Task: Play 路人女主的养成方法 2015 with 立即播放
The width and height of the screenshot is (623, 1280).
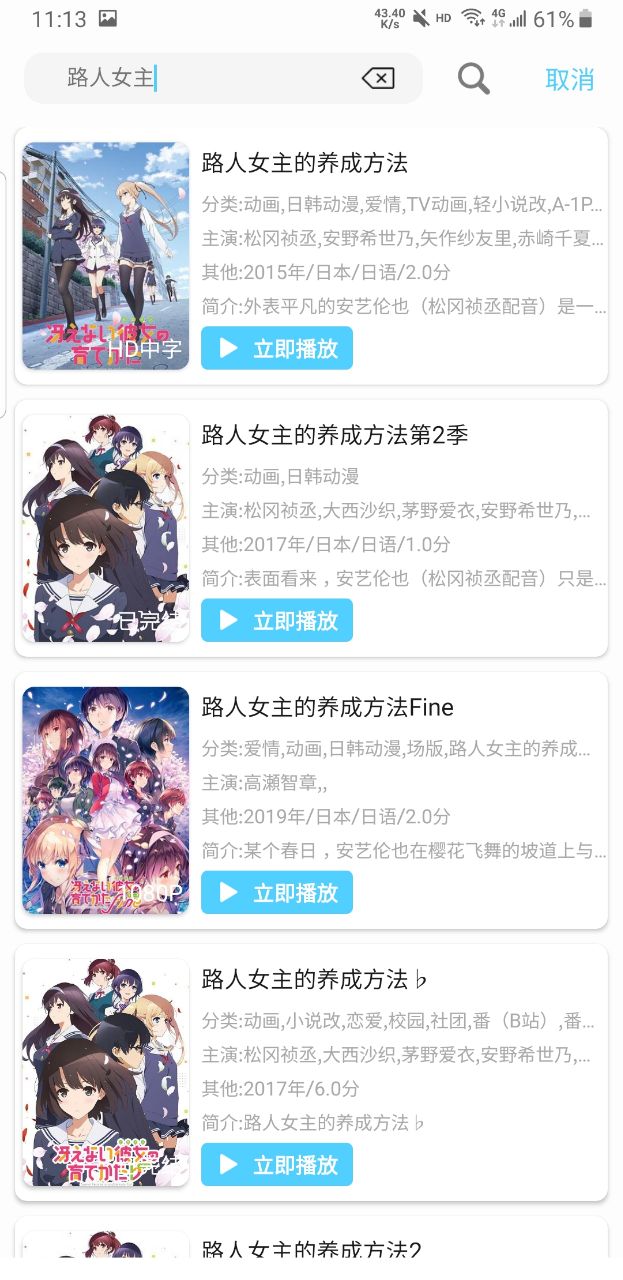Action: tap(277, 348)
